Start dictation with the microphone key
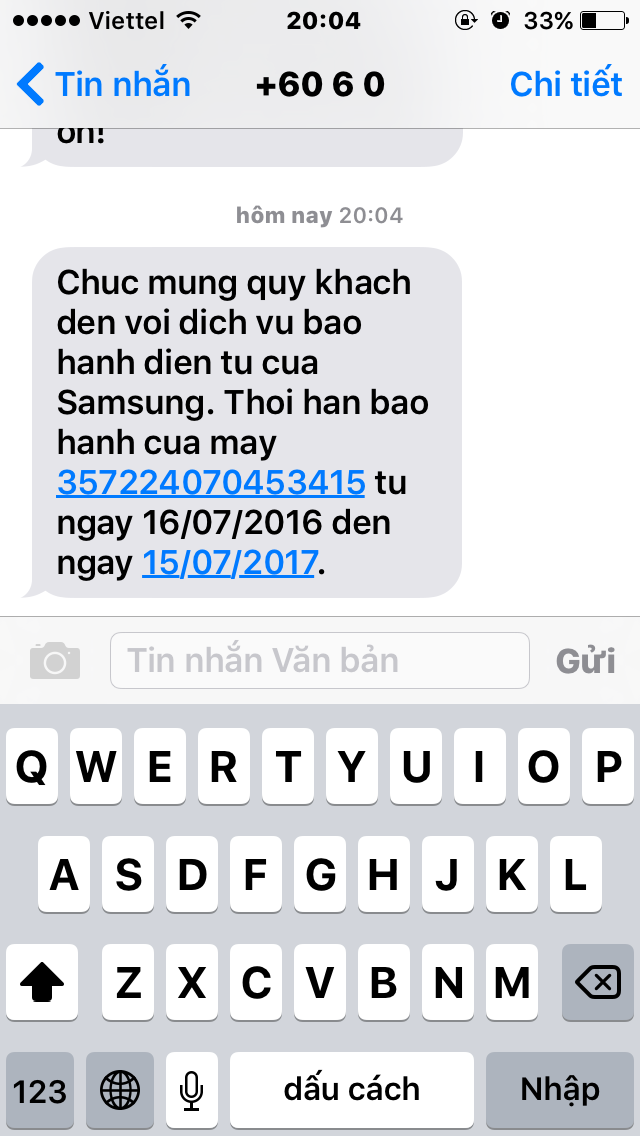The height and width of the screenshot is (1136, 640). tap(192, 1090)
